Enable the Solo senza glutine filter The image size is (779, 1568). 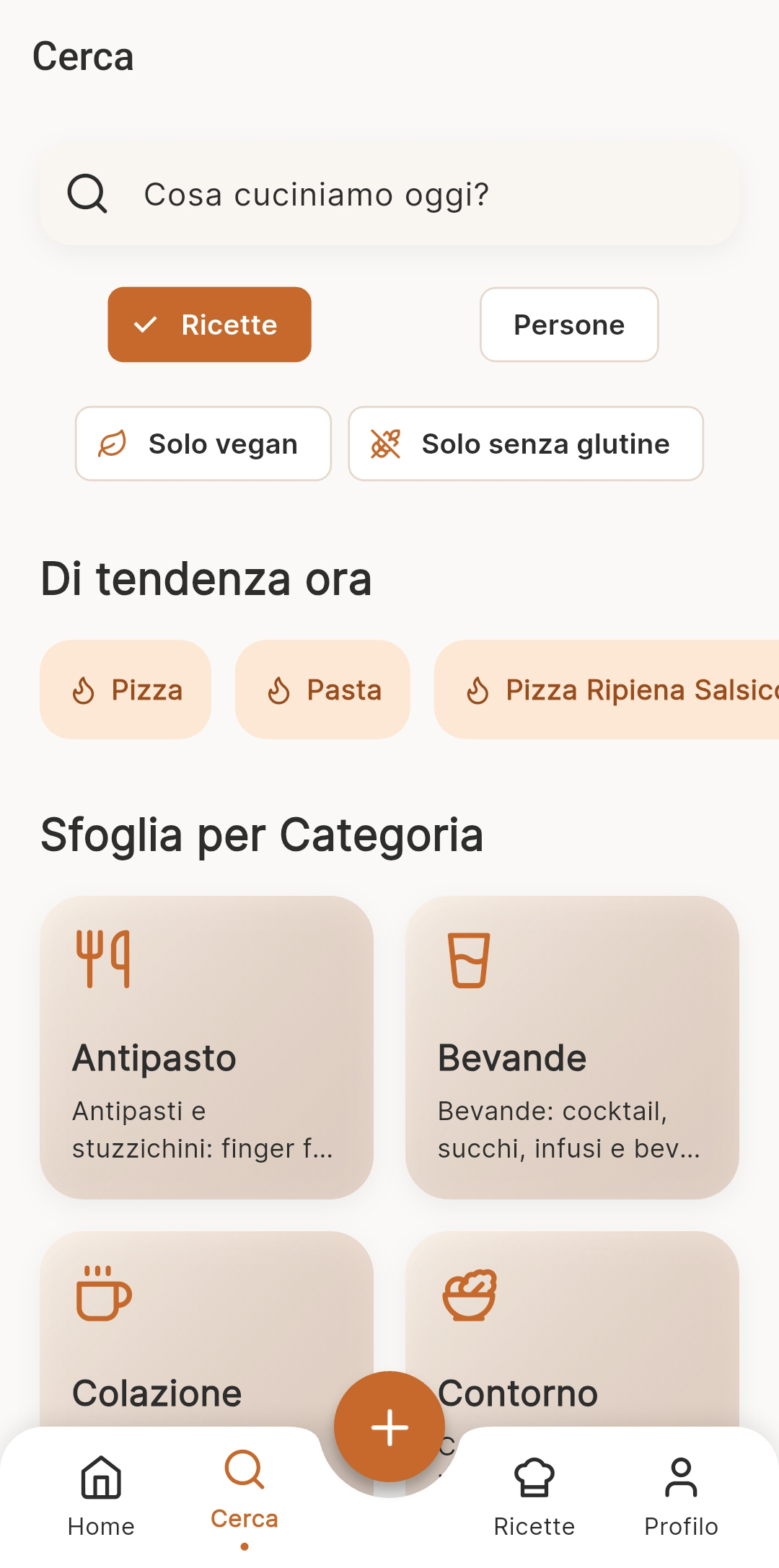pyautogui.click(x=526, y=444)
